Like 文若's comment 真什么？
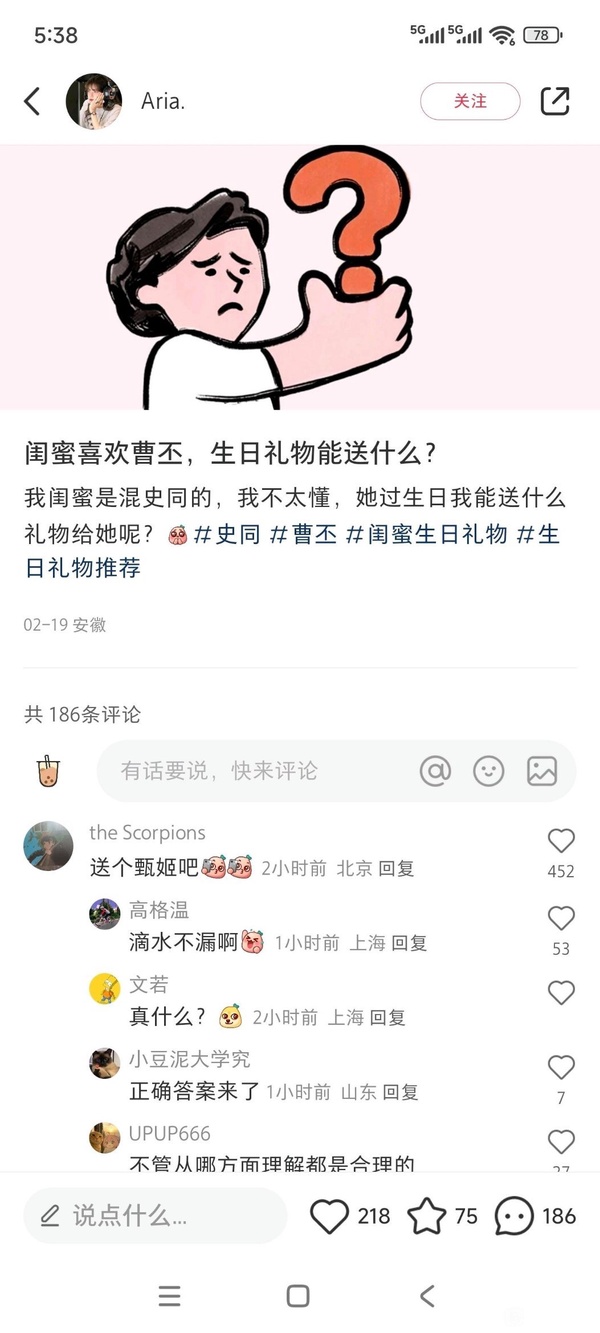The width and height of the screenshot is (600, 1333). [561, 992]
